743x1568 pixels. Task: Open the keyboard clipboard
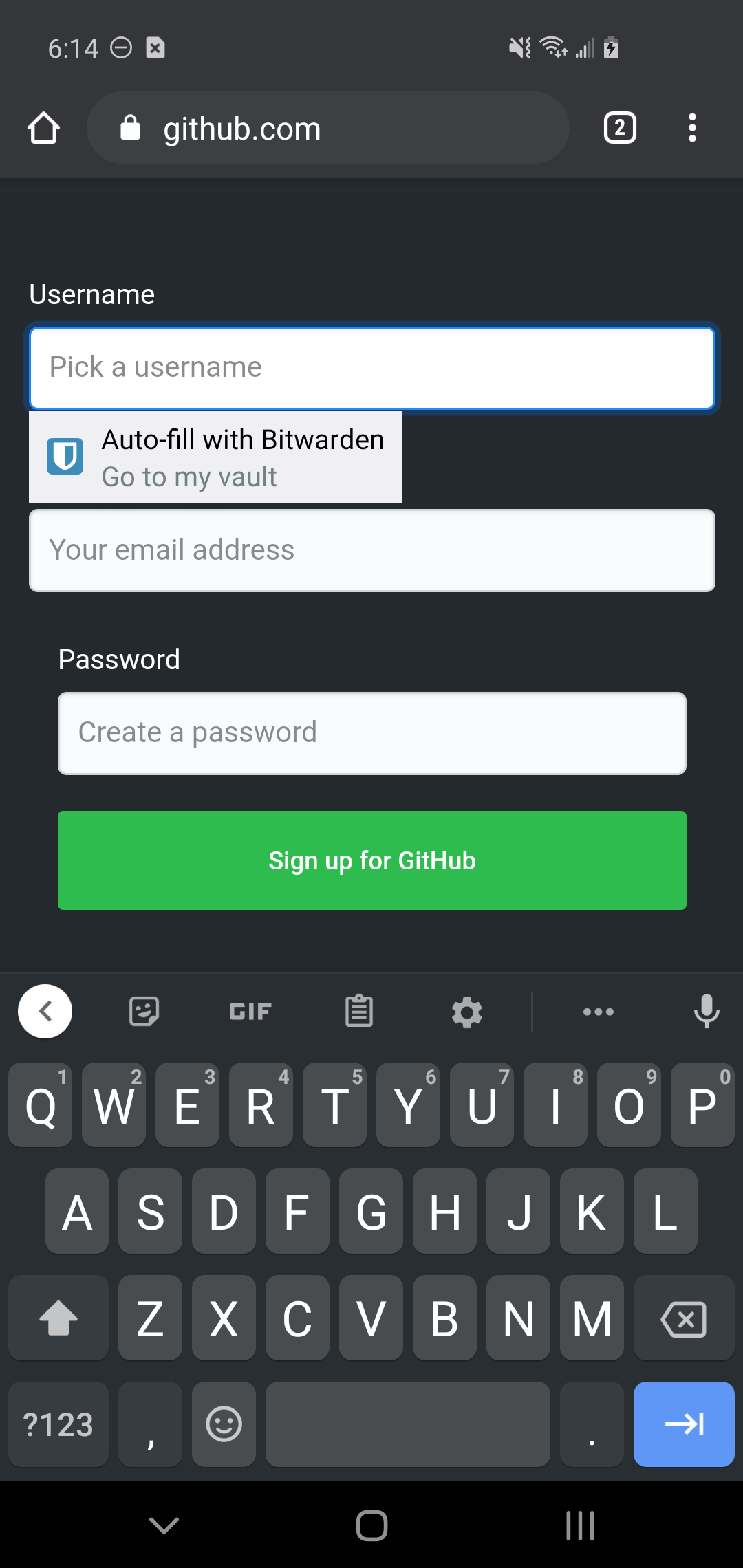(359, 1011)
